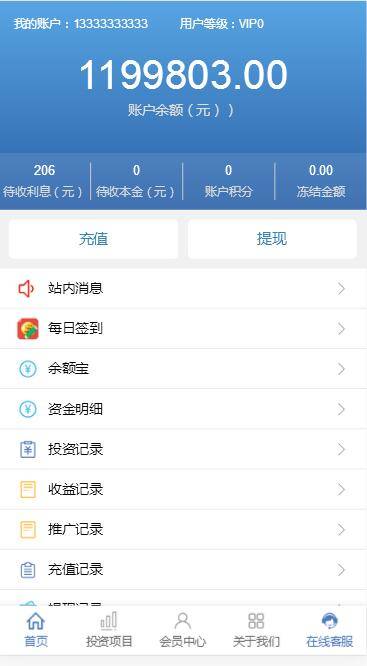Open 推广记录 promotion records

pyautogui.click(x=184, y=529)
